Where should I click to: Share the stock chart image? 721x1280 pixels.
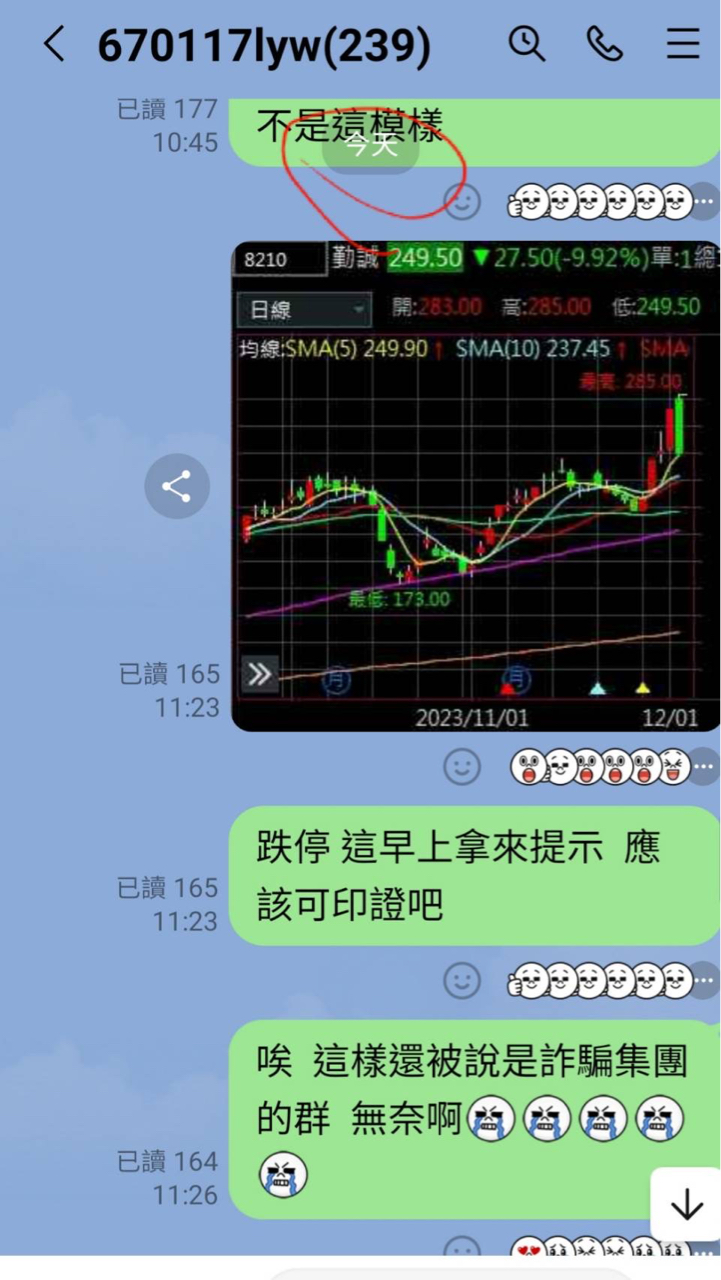tap(176, 487)
